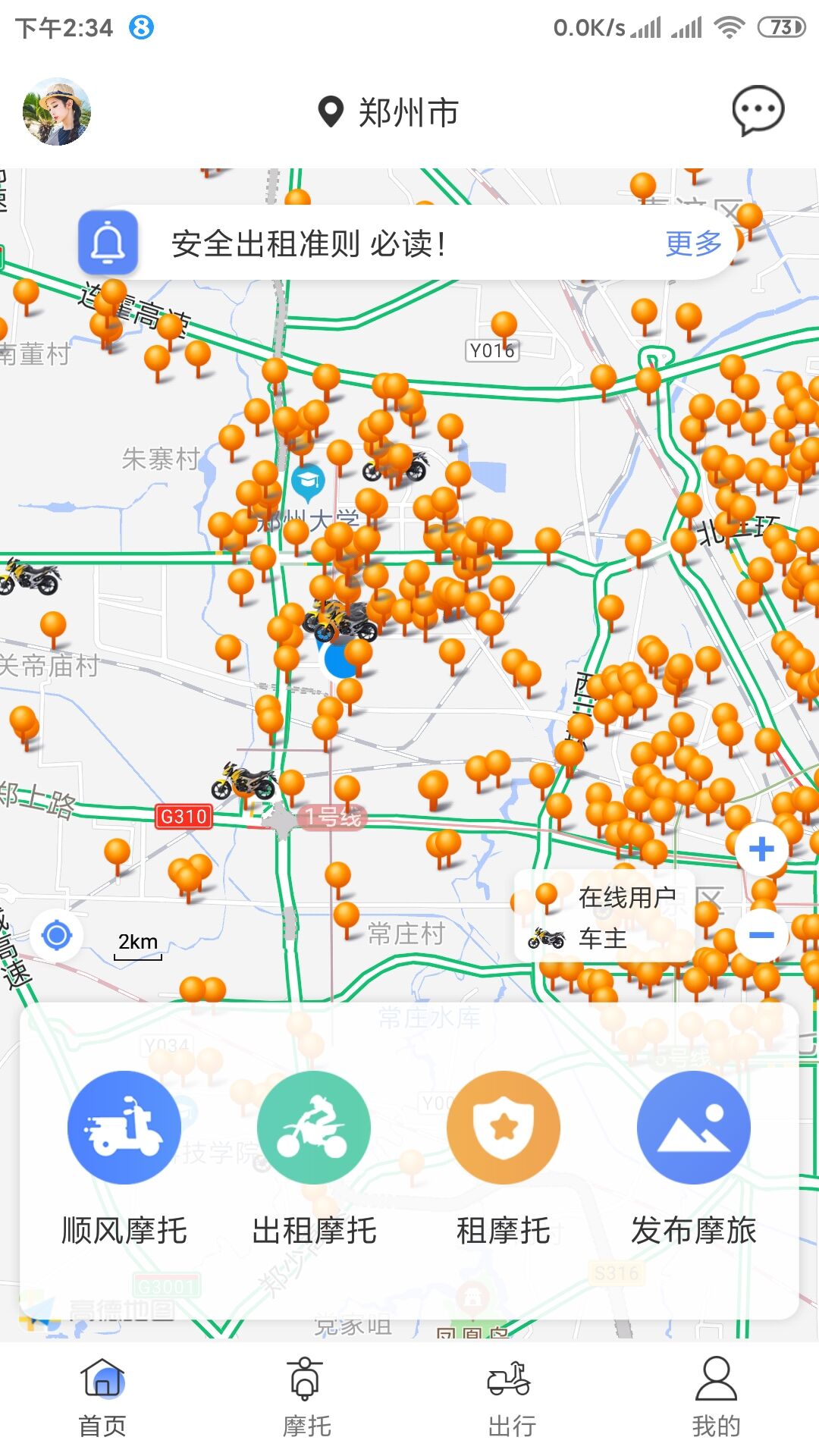Tap the 发布摩旅 (publish moto trip) icon
Viewport: 819px width, 1456px height.
[694, 1128]
